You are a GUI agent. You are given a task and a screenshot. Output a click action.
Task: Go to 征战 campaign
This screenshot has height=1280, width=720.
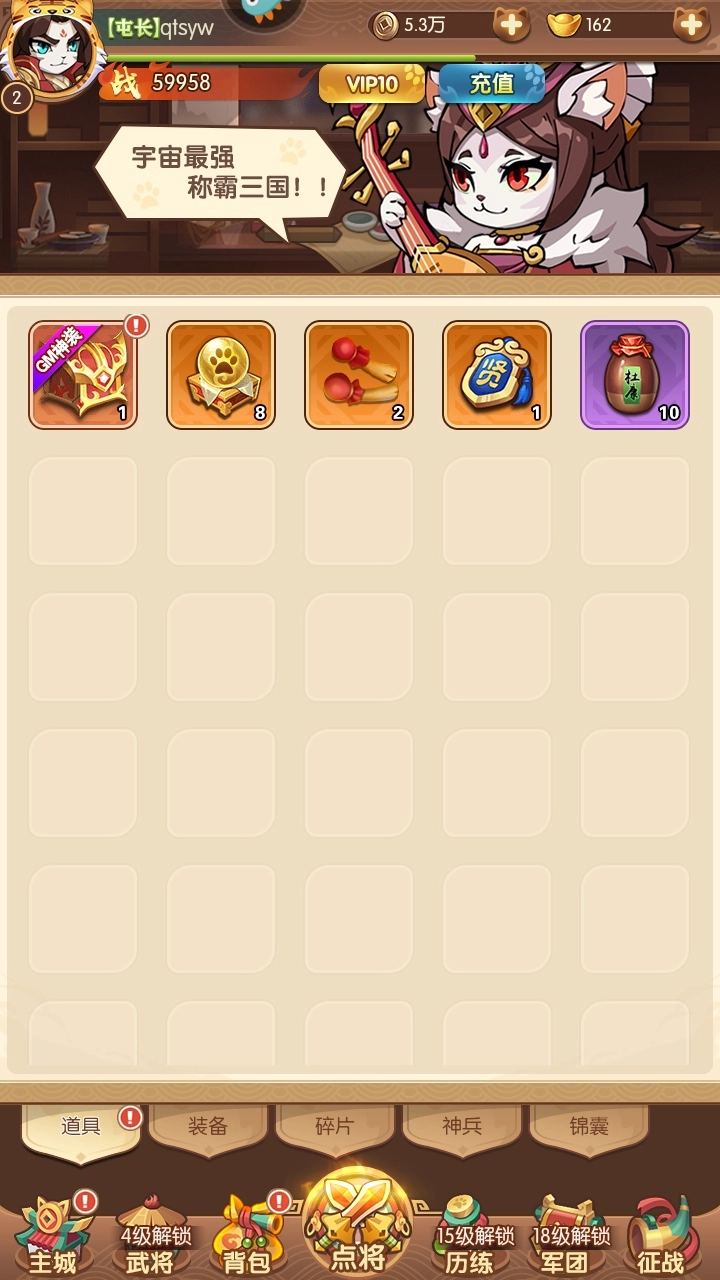(661, 1236)
